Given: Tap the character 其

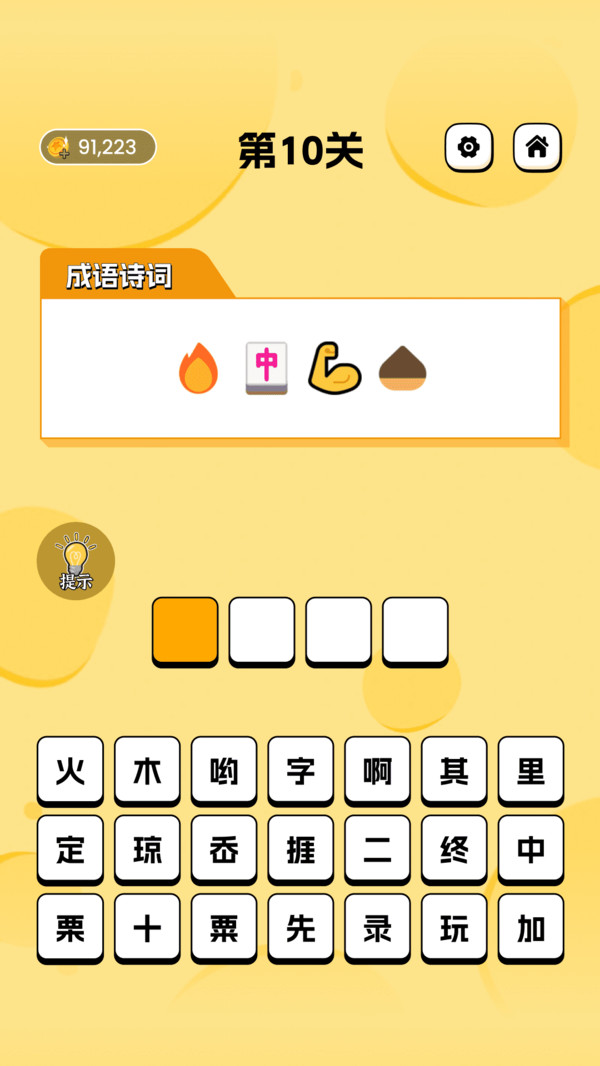Looking at the screenshot, I should click(x=454, y=770).
